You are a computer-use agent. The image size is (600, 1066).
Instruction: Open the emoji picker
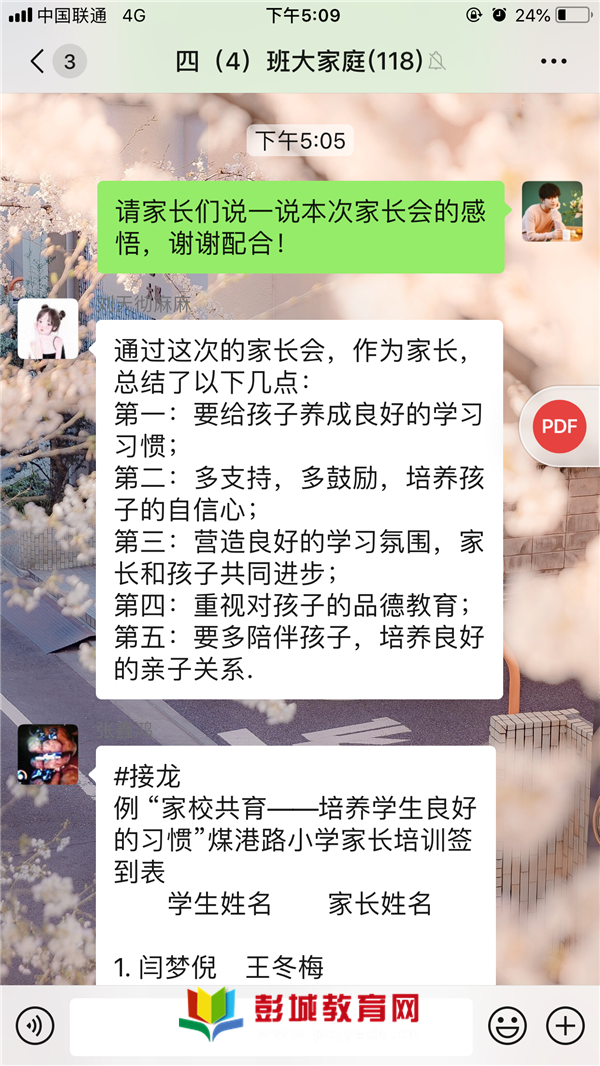pos(507,1025)
